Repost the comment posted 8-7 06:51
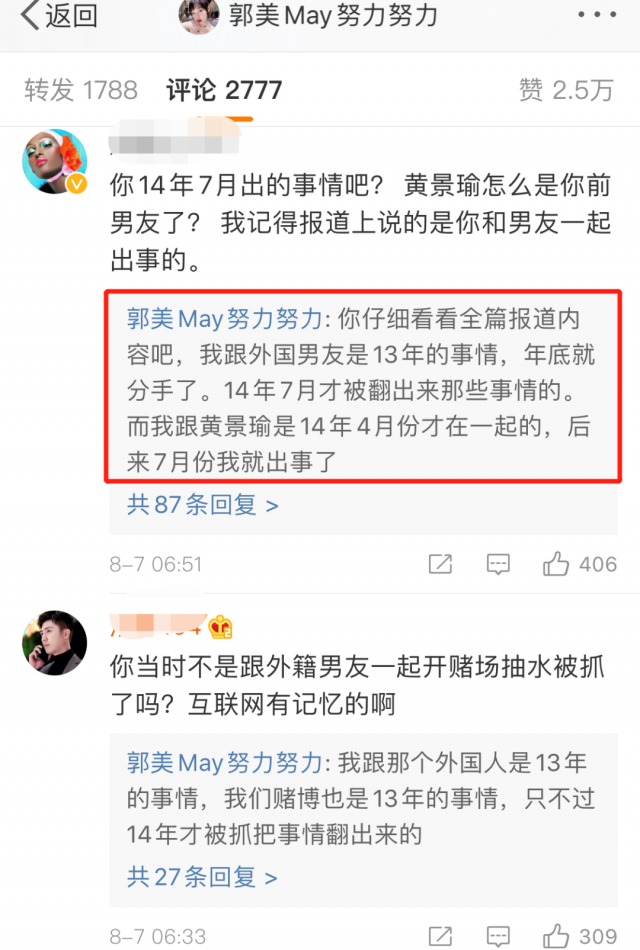Image resolution: width=640 pixels, height=950 pixels. pyautogui.click(x=440, y=565)
